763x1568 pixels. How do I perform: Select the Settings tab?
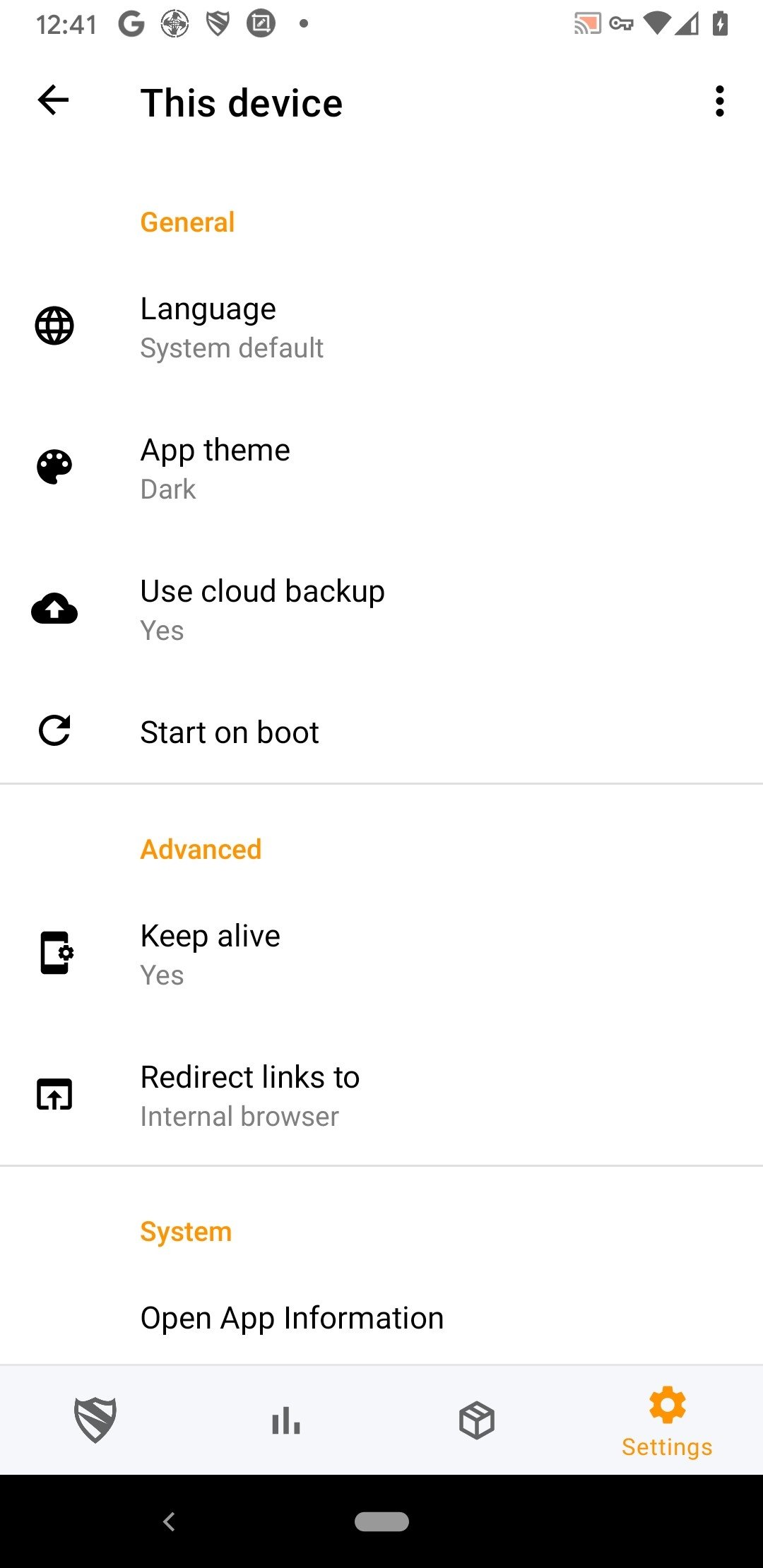668,1421
